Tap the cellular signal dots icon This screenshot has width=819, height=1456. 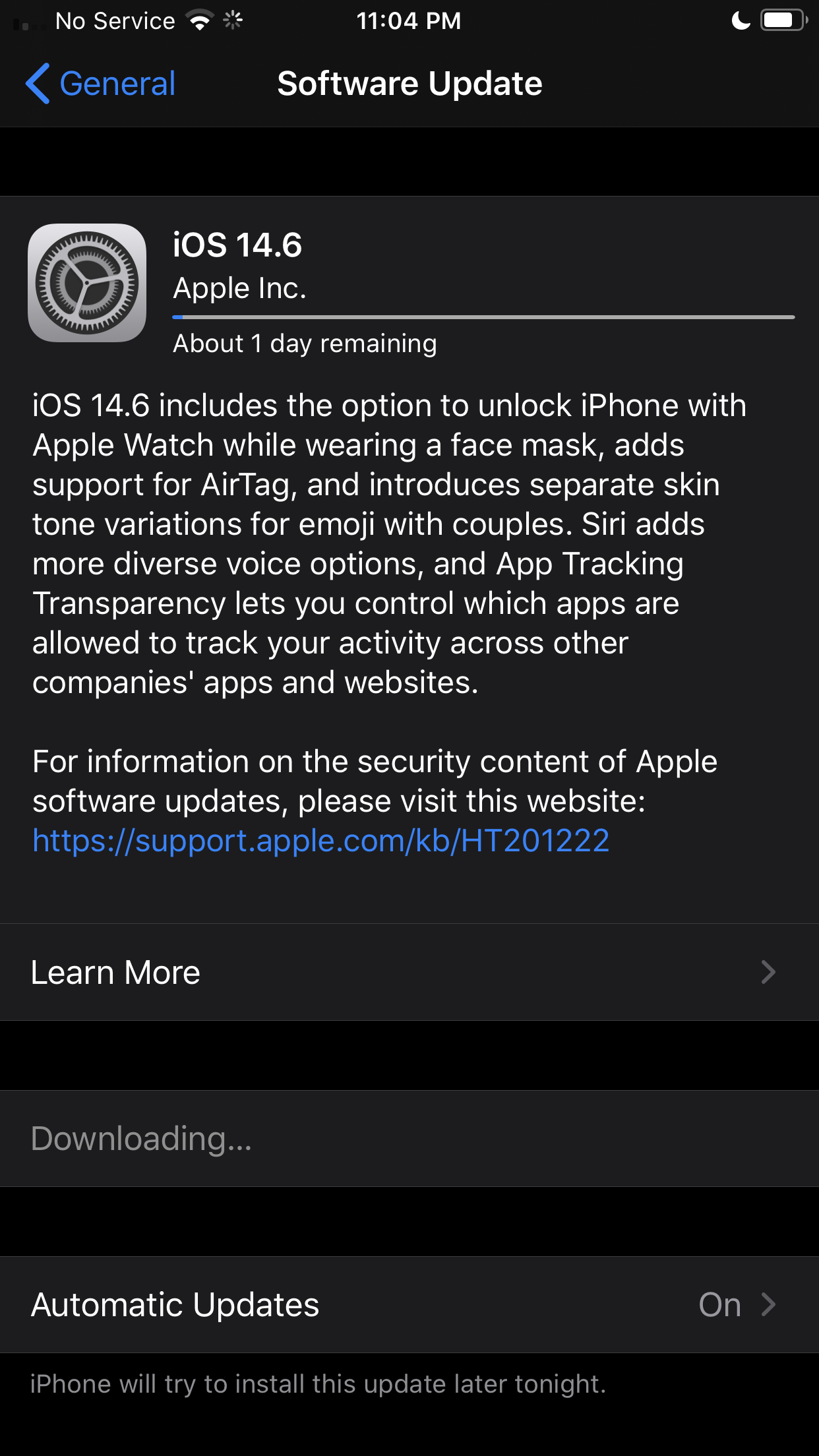25,23
